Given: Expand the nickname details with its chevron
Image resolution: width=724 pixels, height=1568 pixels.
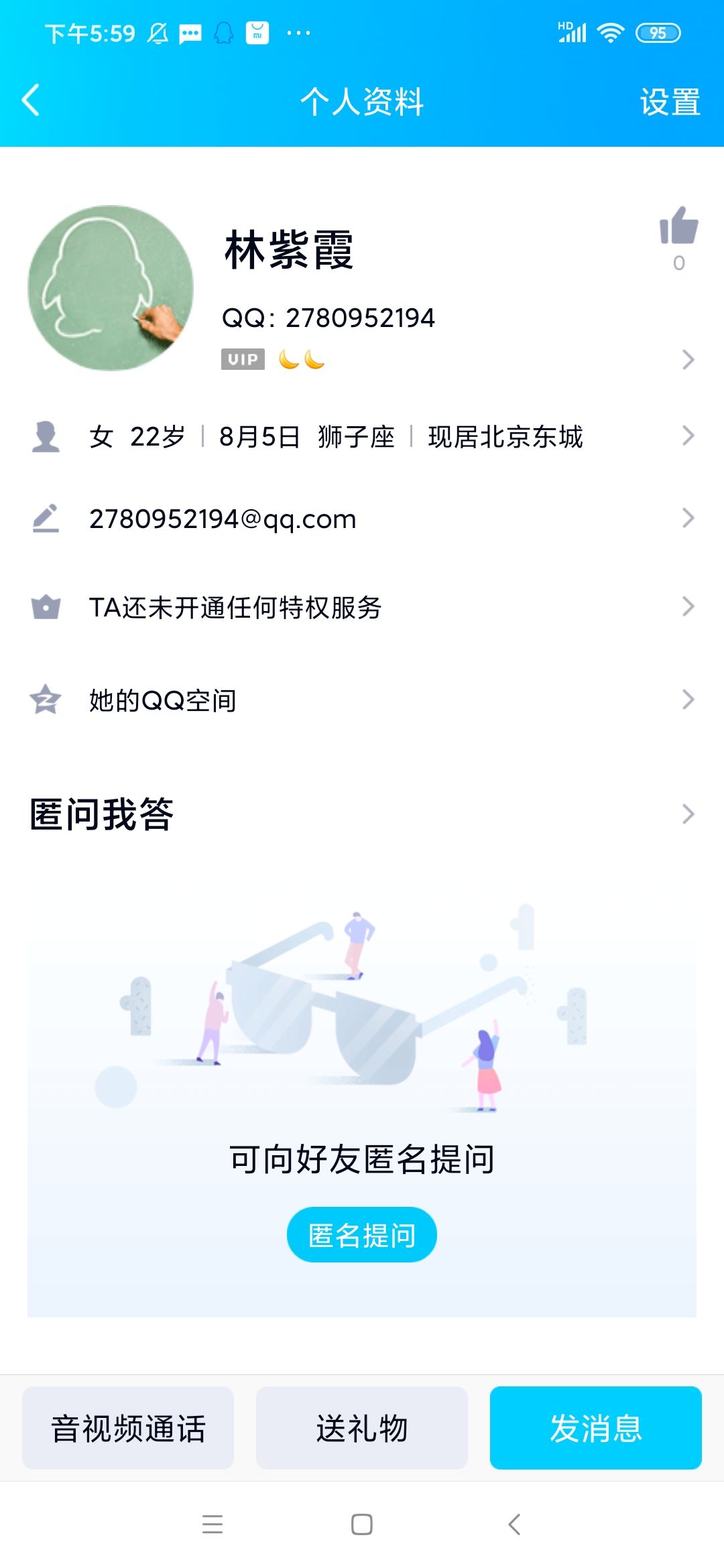Looking at the screenshot, I should coord(687,360).
